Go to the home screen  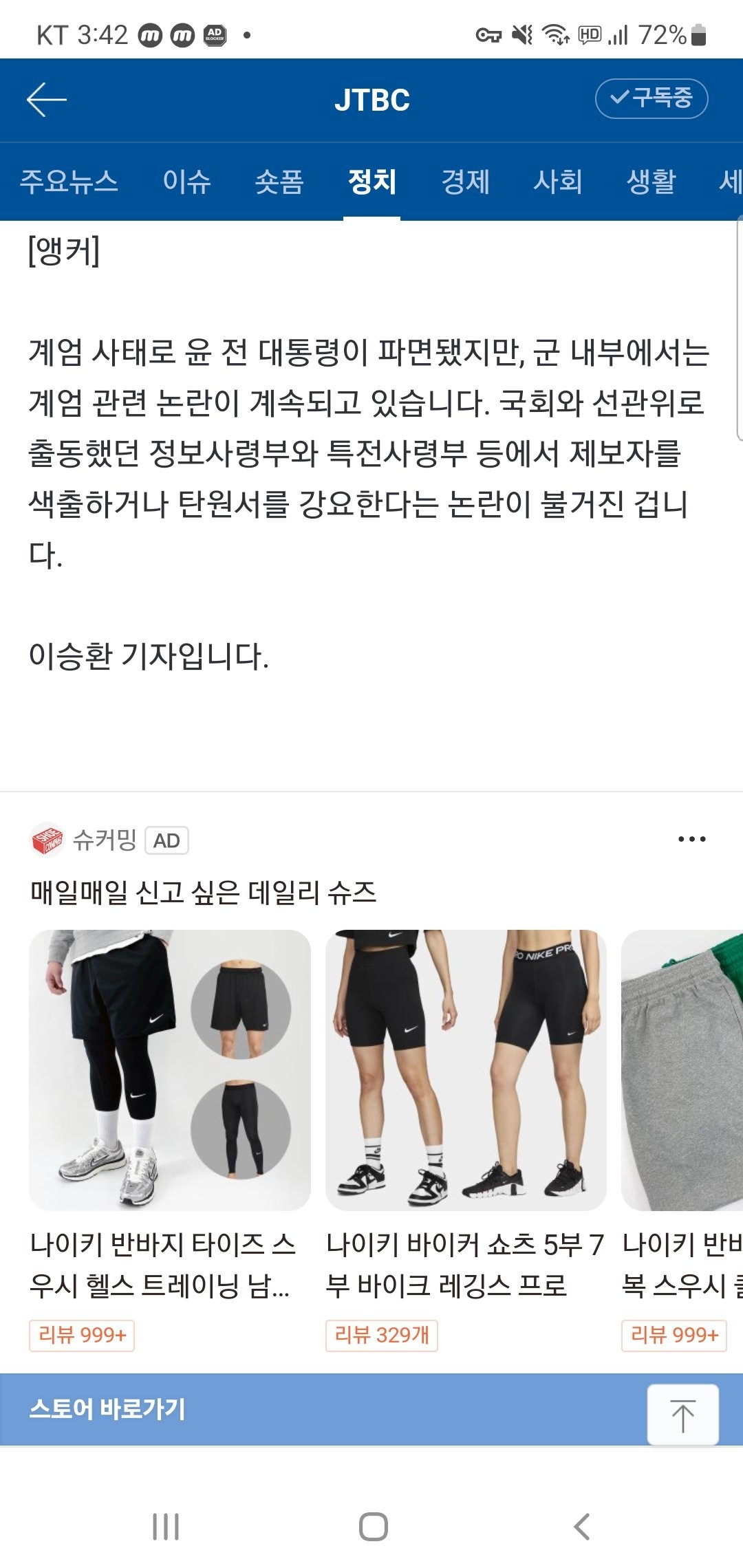coord(373,1527)
